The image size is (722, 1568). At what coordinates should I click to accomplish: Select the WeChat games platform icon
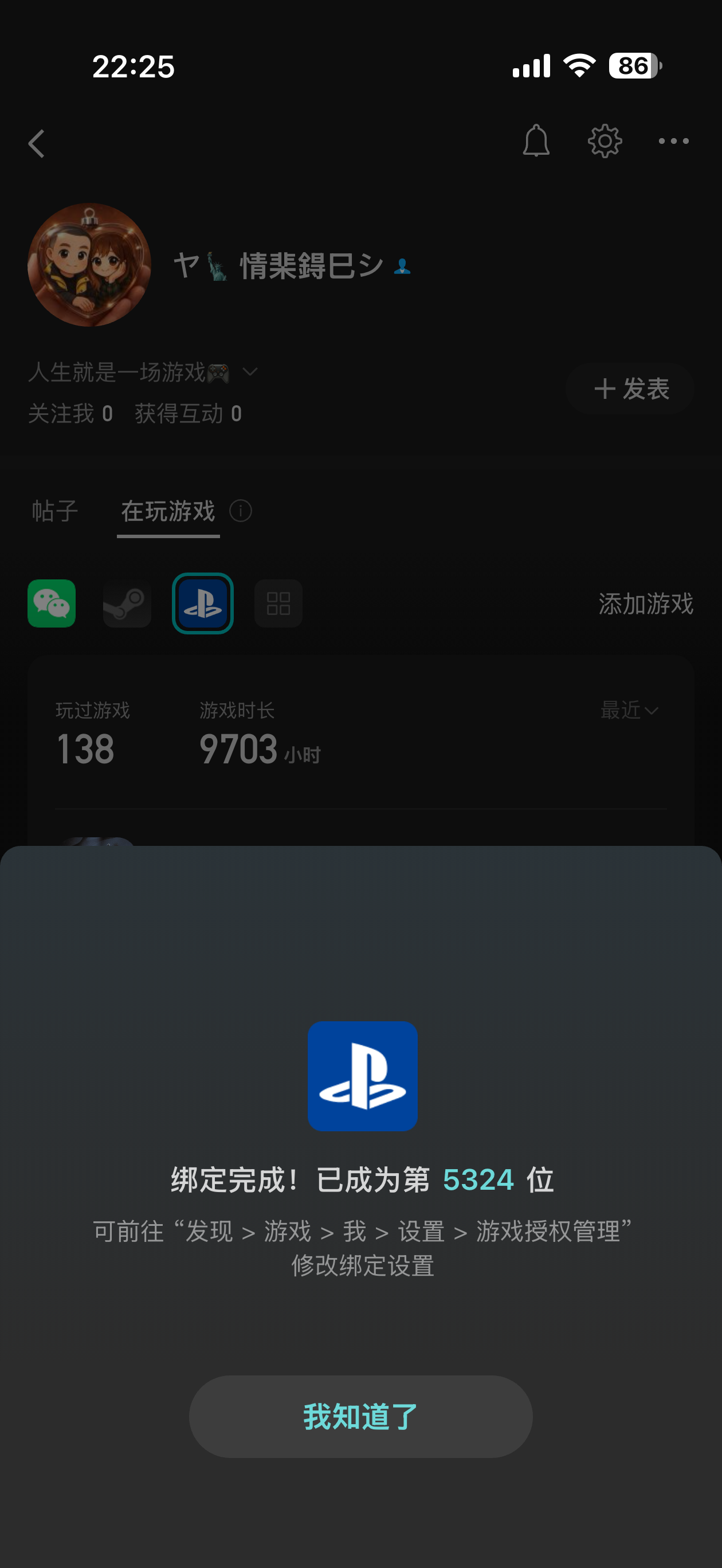click(52, 603)
